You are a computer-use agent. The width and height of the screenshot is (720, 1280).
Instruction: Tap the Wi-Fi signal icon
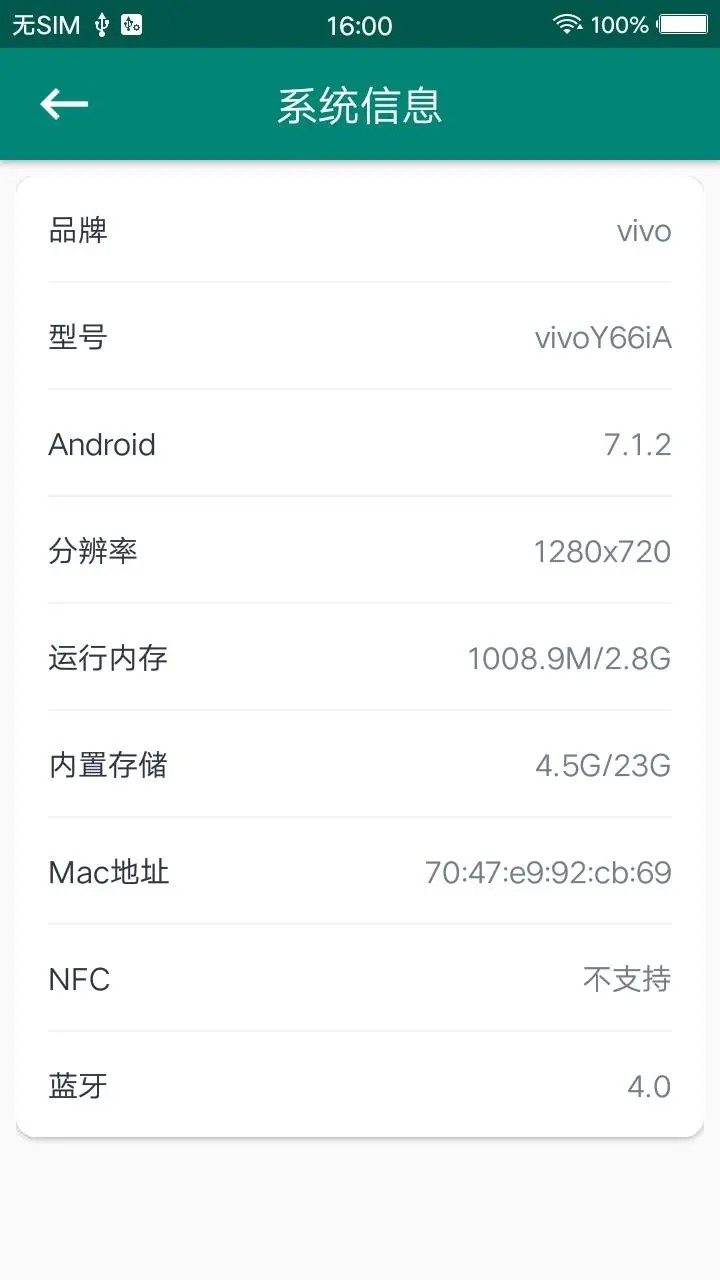point(570,22)
